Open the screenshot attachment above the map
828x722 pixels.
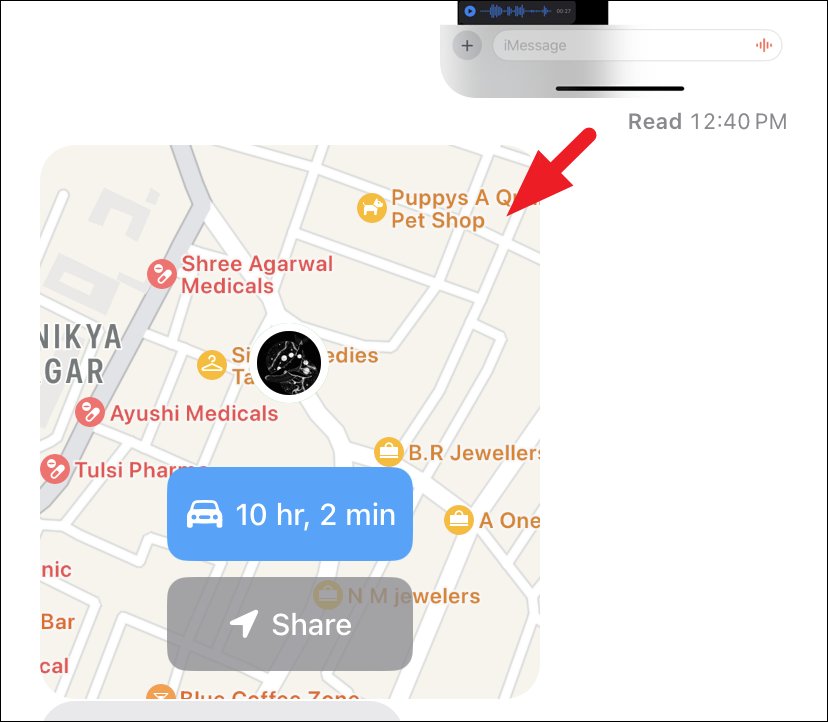pyautogui.click(x=611, y=48)
